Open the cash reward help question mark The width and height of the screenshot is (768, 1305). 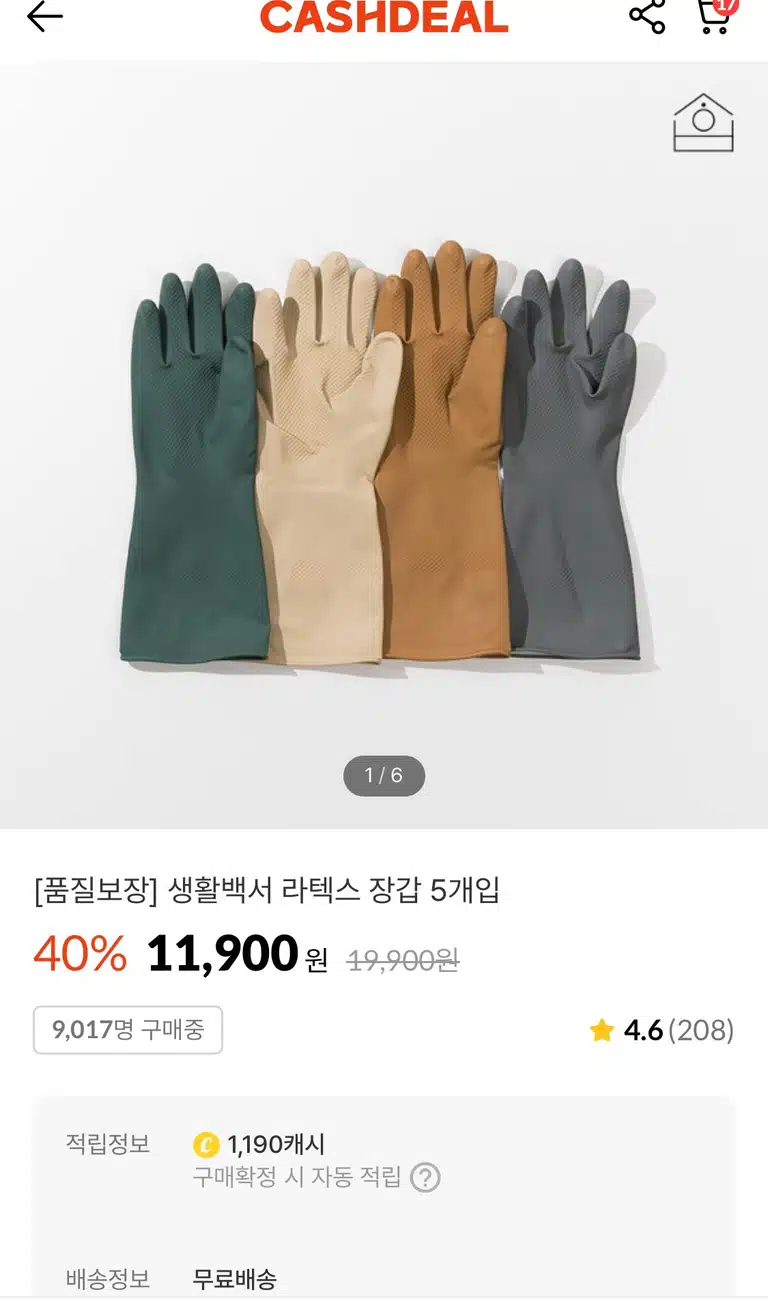click(425, 1177)
